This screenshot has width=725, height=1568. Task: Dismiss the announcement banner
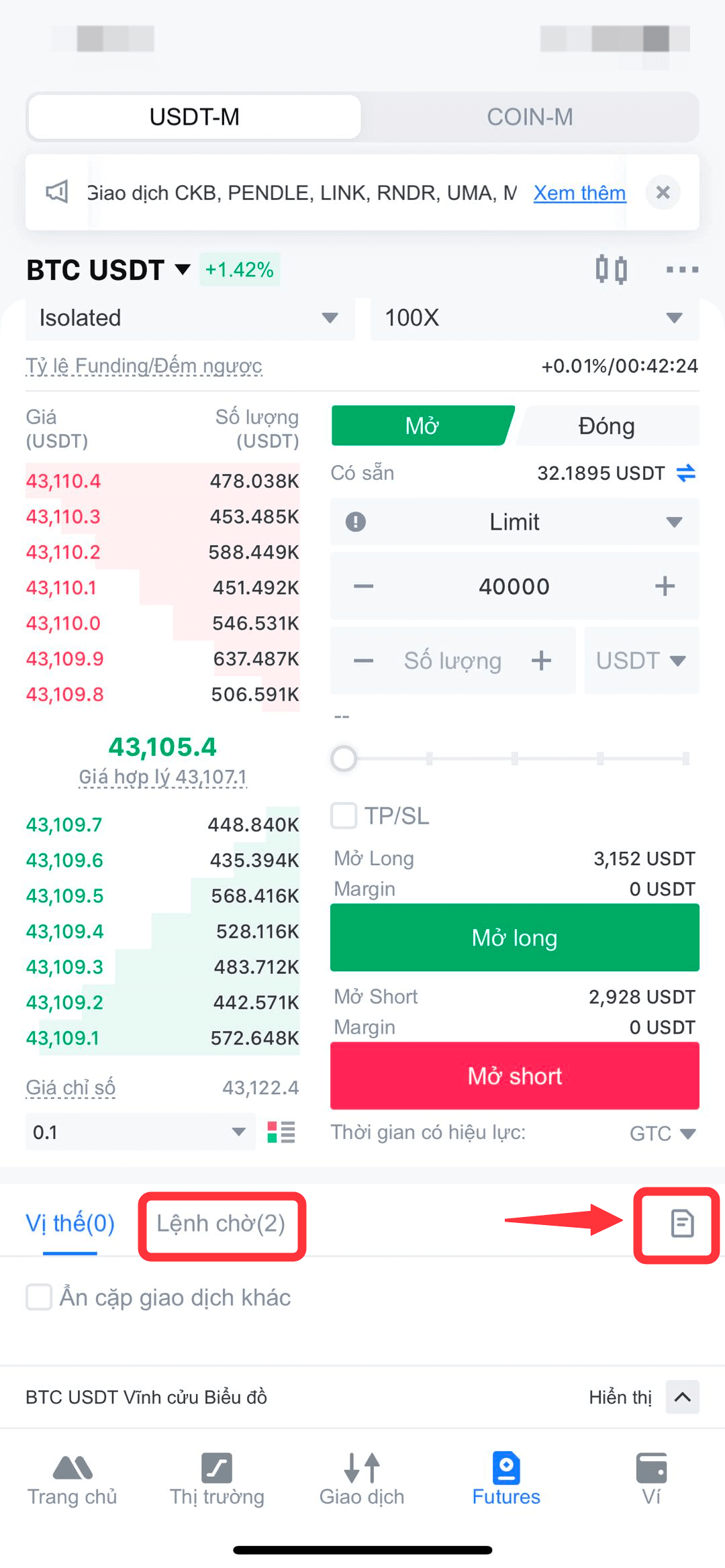pos(663,193)
